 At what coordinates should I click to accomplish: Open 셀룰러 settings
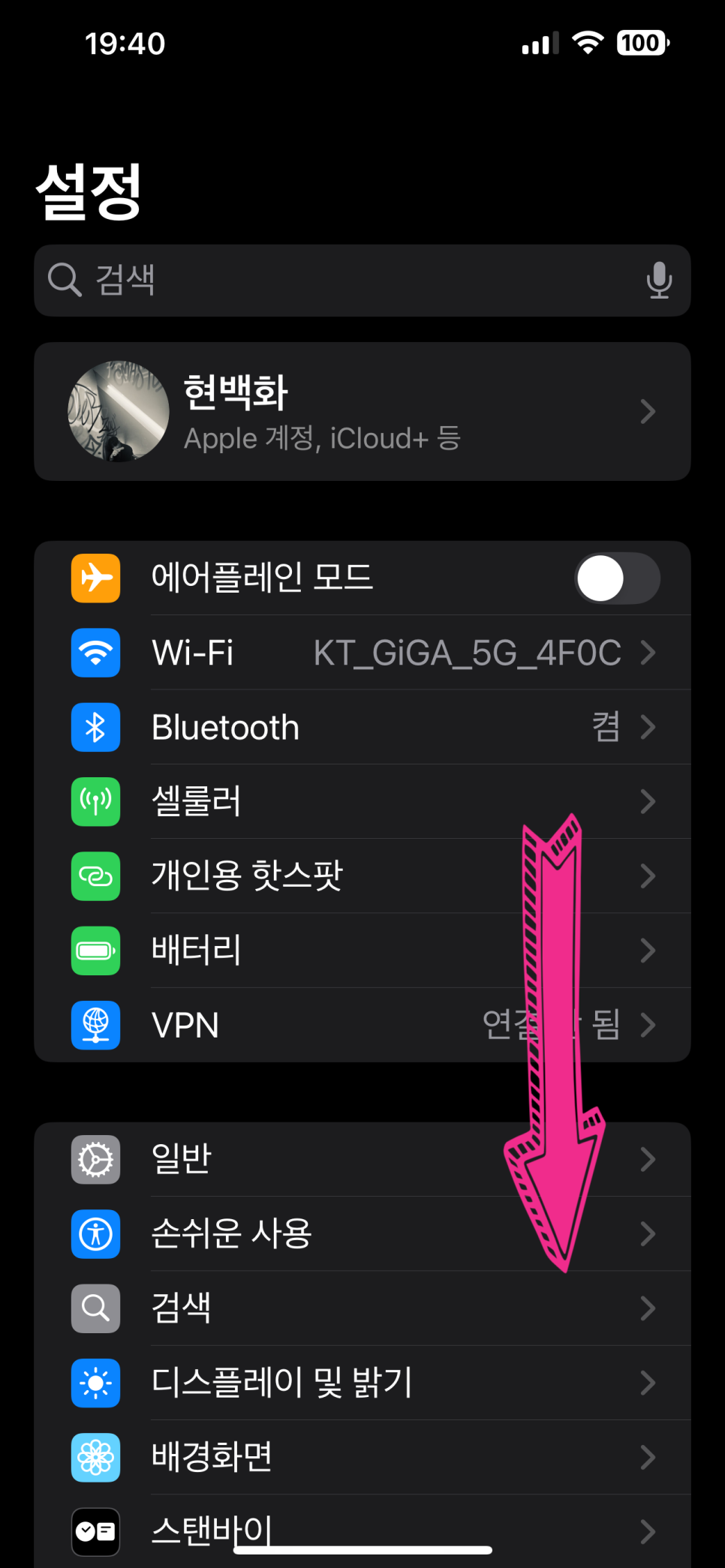362,801
